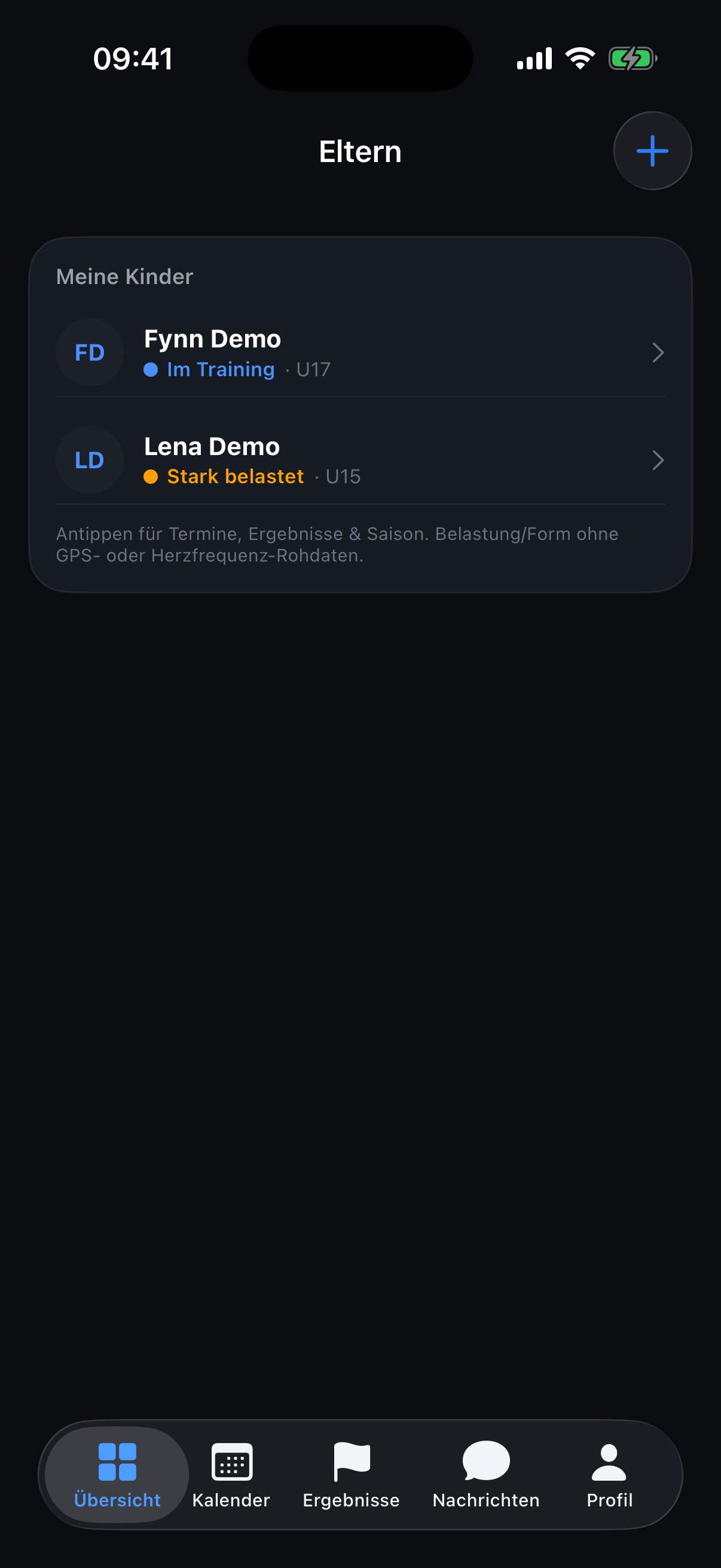The width and height of the screenshot is (721, 1568).
Task: Go to the Ergebnisse tab
Action: (351, 1474)
